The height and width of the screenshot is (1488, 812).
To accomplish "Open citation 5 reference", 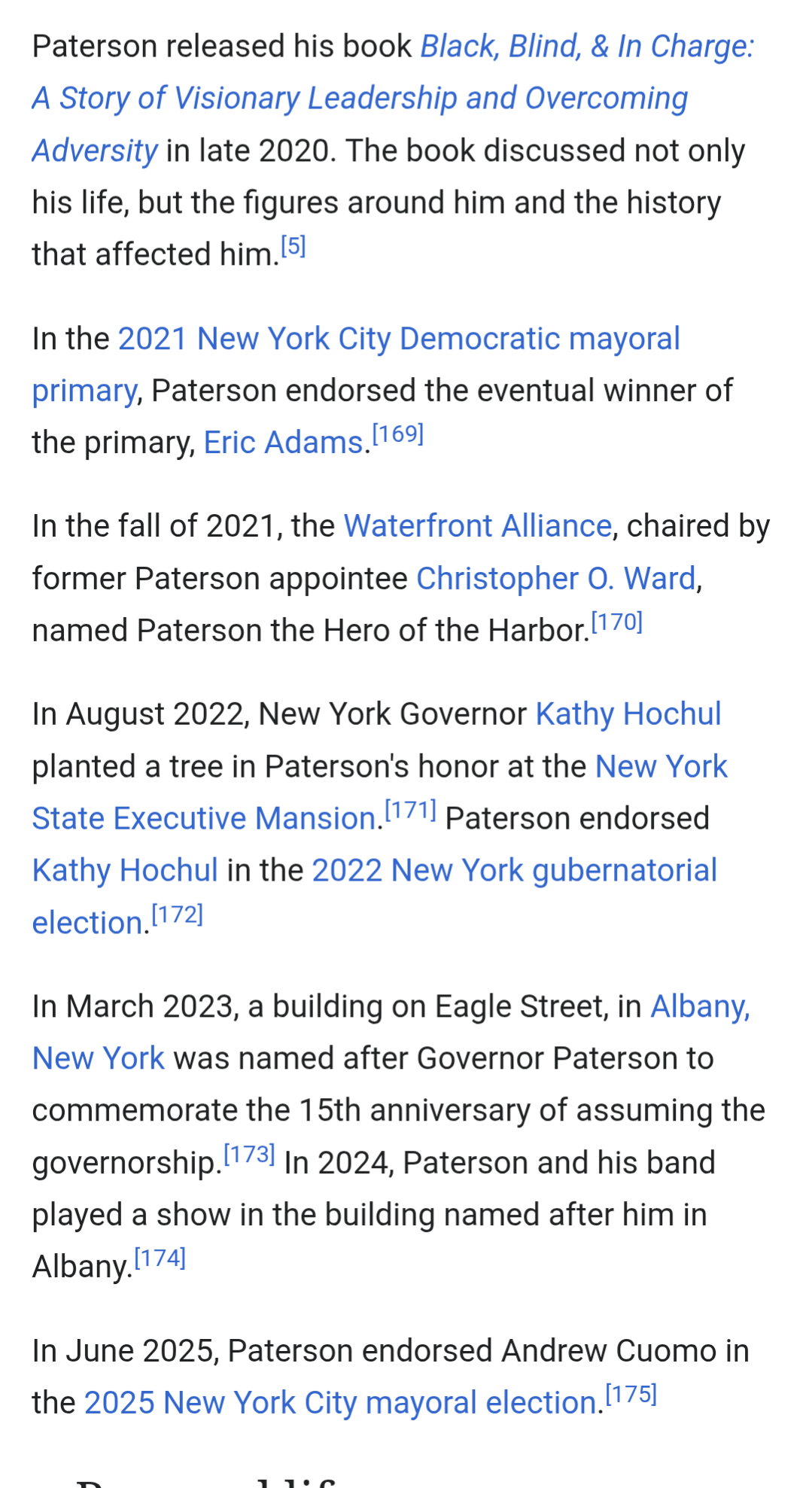I will (293, 246).
